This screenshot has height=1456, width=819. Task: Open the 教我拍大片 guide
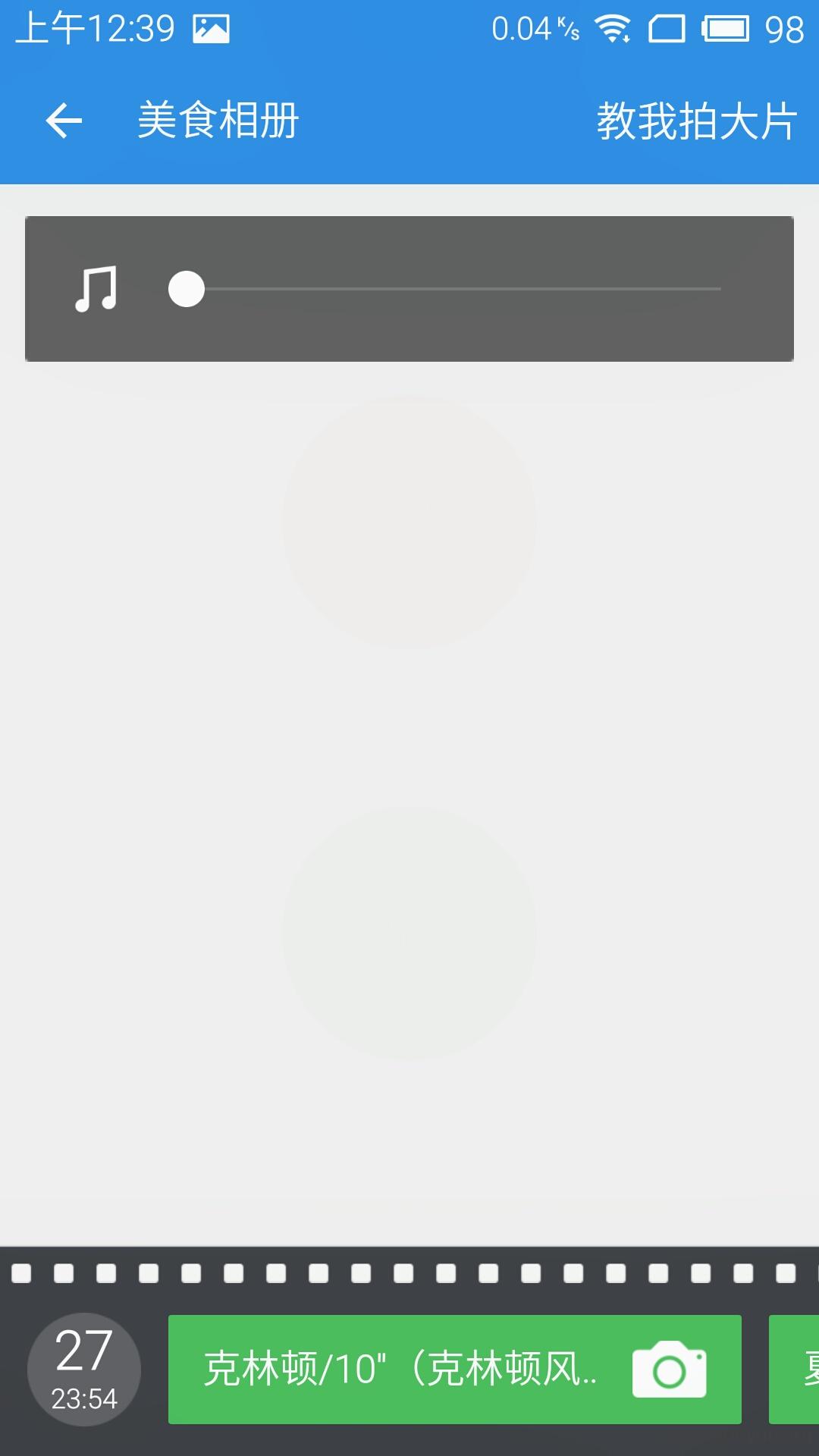pos(696,121)
